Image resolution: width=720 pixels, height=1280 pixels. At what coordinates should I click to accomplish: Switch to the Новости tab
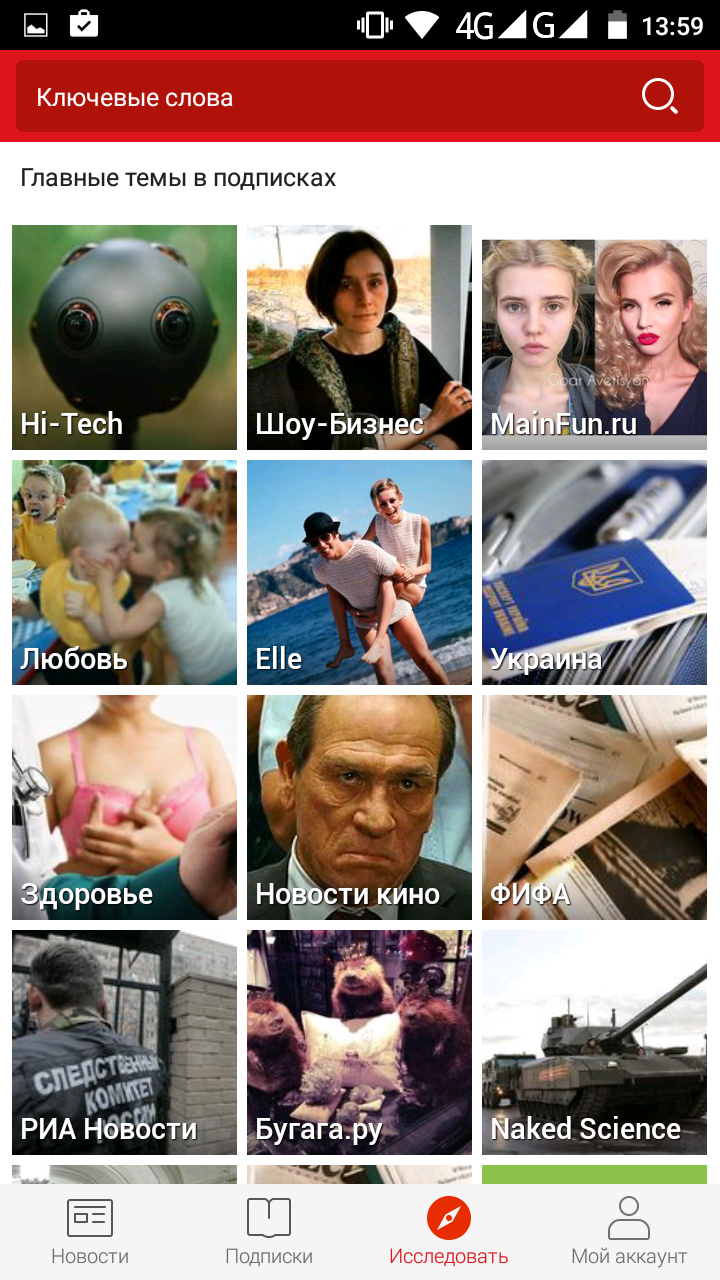90,1232
